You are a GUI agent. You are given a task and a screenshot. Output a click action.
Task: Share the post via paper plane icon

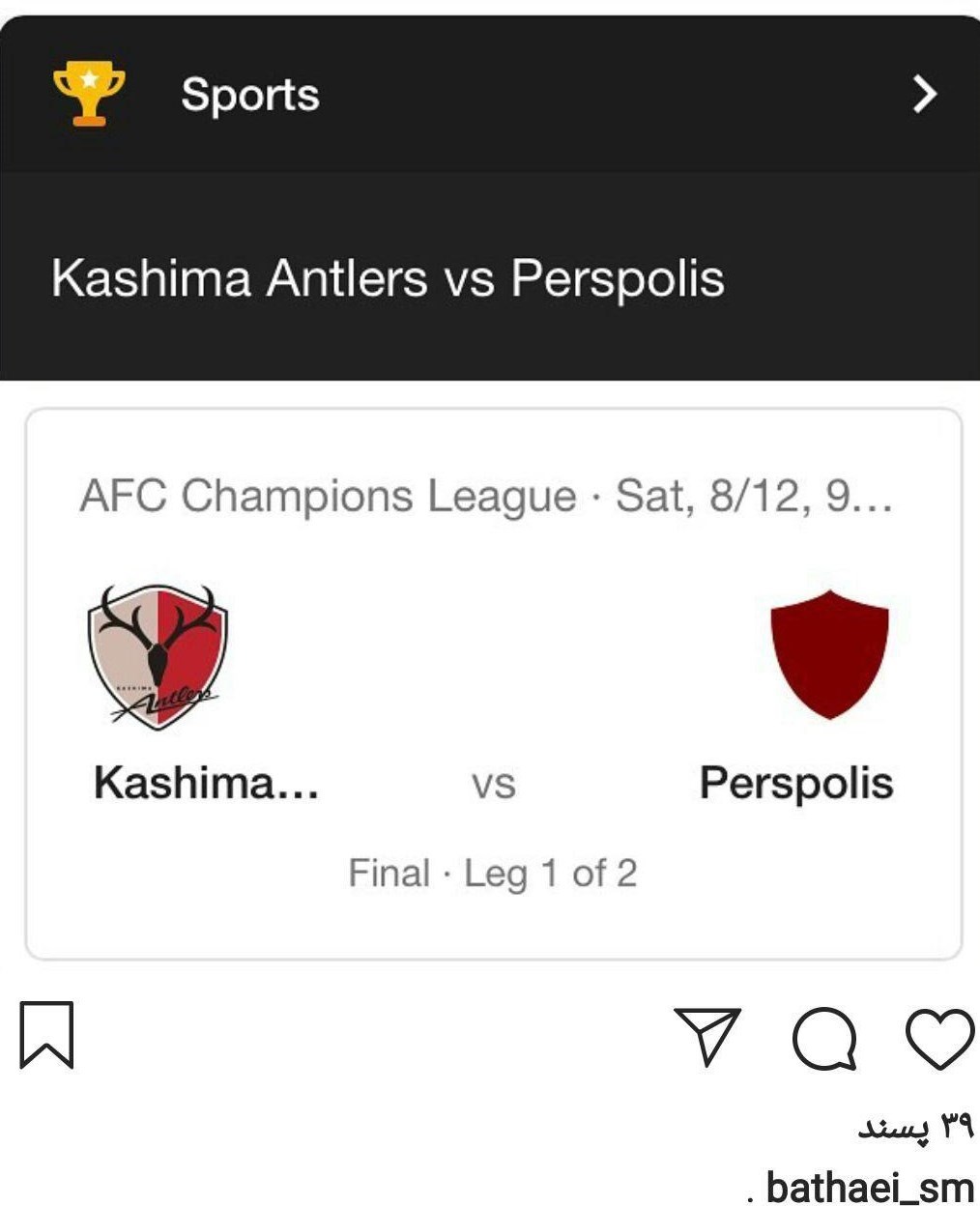707,1036
